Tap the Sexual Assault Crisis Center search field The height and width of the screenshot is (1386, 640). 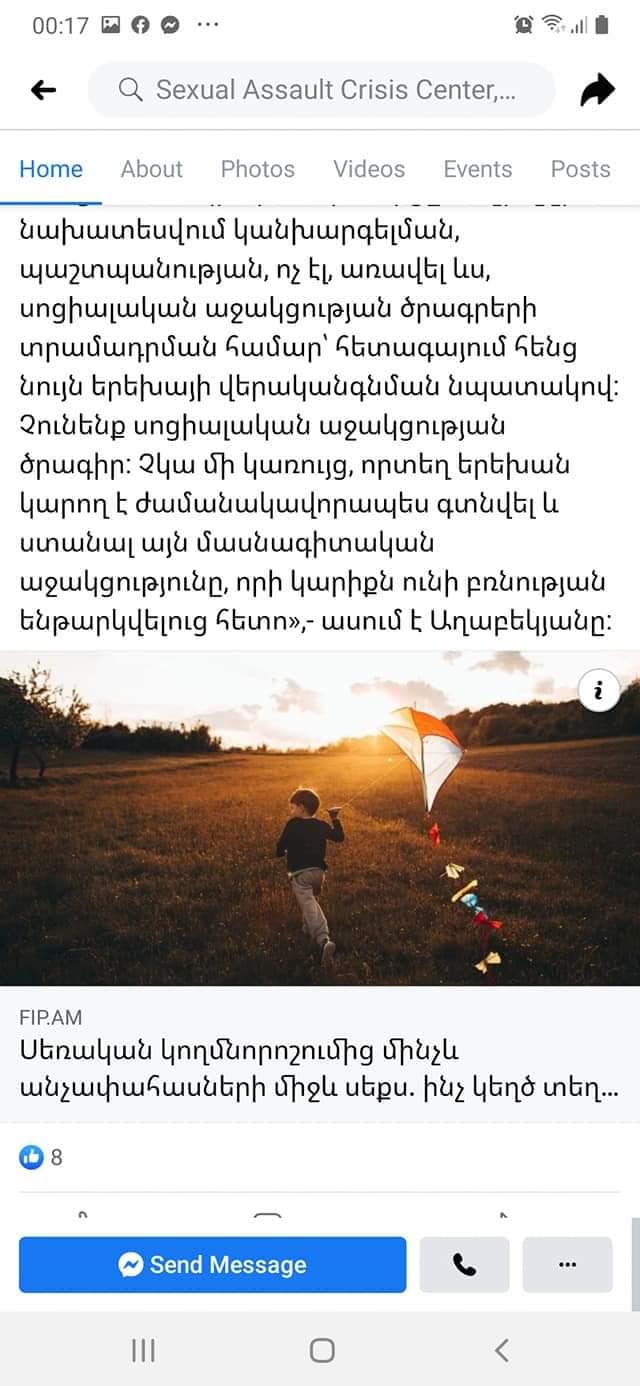click(321, 91)
